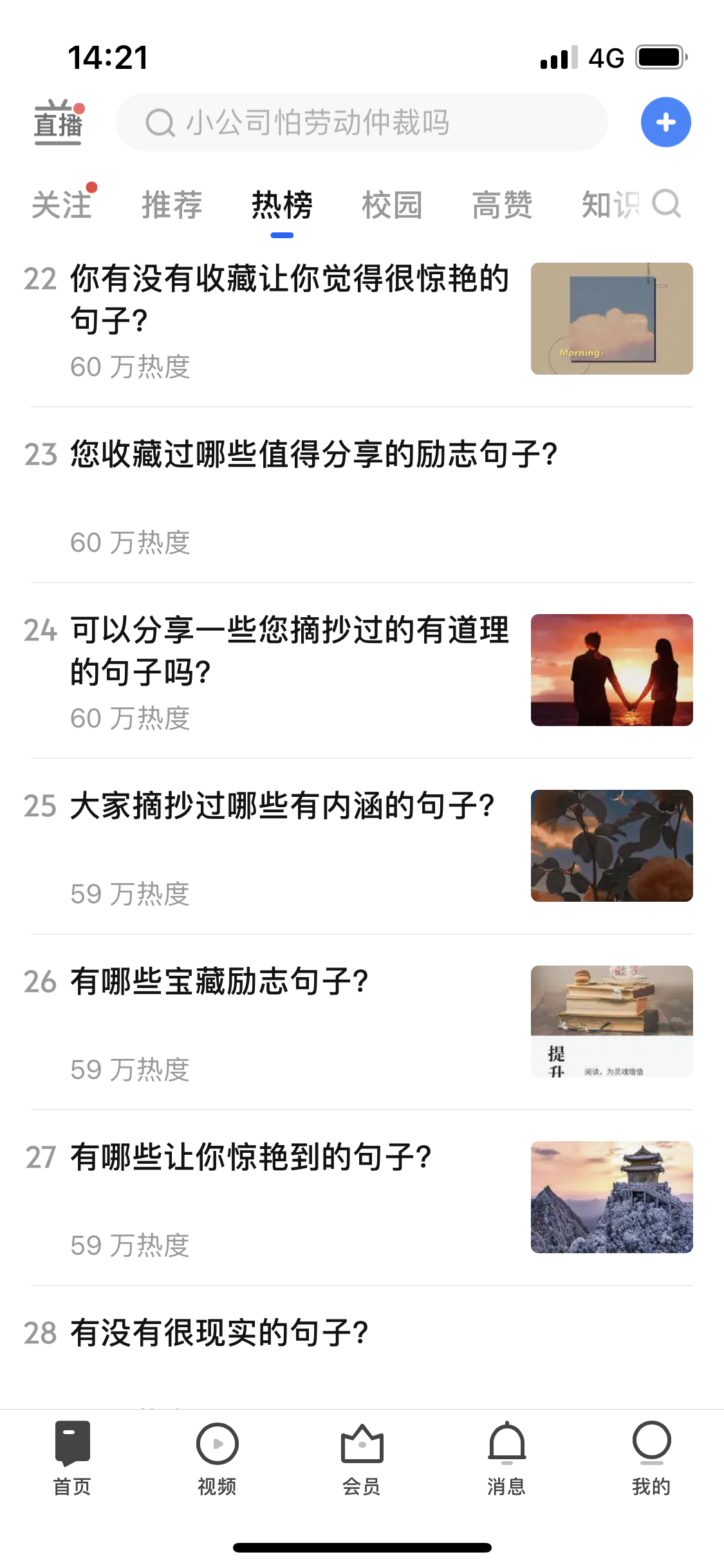View question 24 可以分享一些您摘抄过的有道理的句子吗
The image size is (724, 1568).
pos(290,650)
